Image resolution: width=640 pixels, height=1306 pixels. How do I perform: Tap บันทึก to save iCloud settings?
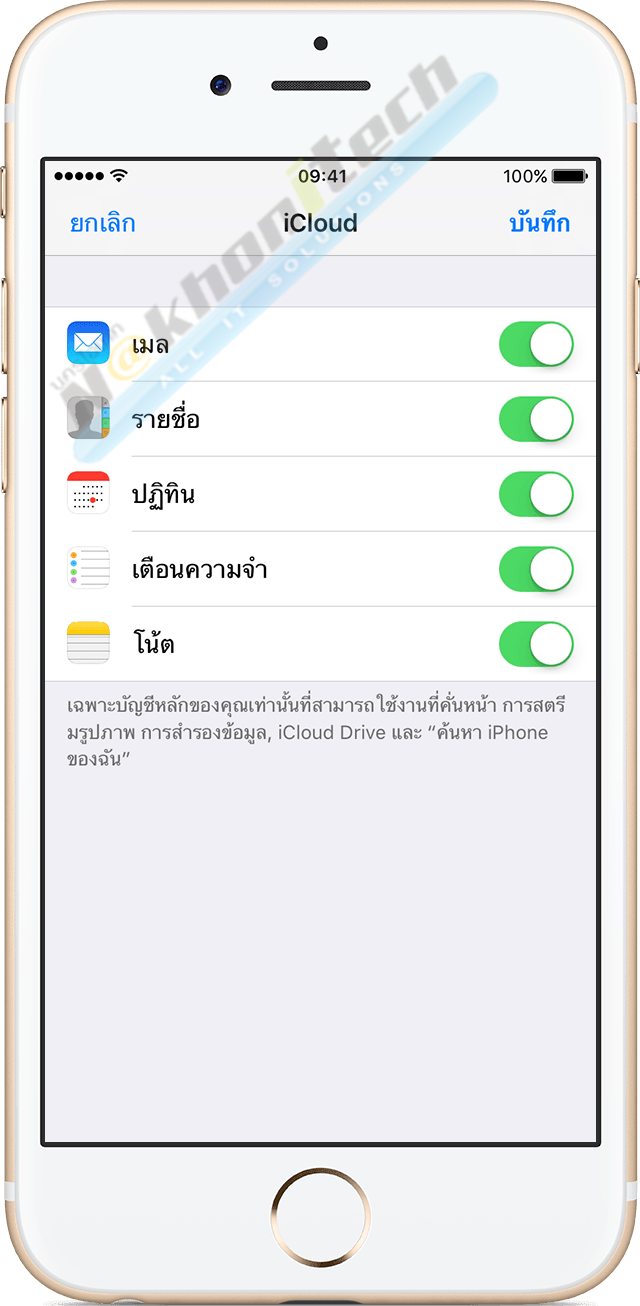coord(539,222)
